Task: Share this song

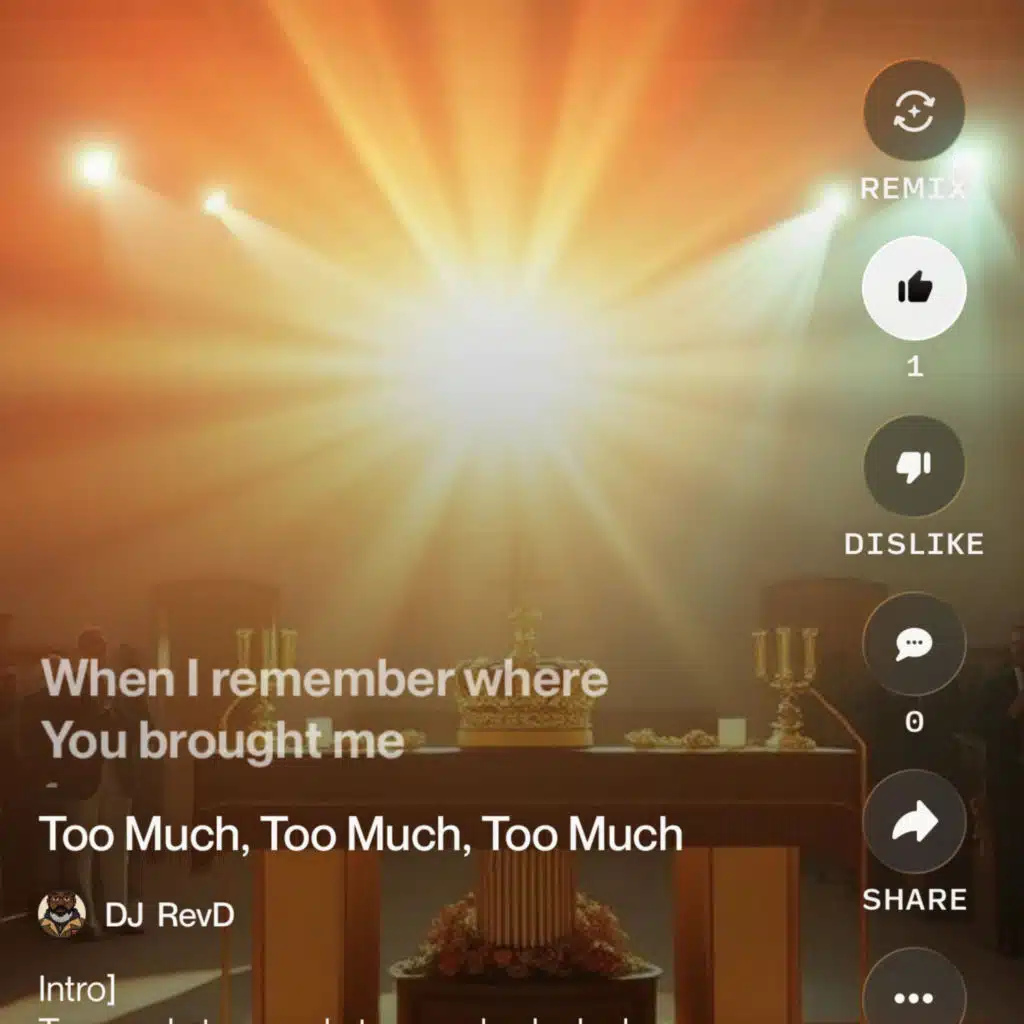Action: 914,822
